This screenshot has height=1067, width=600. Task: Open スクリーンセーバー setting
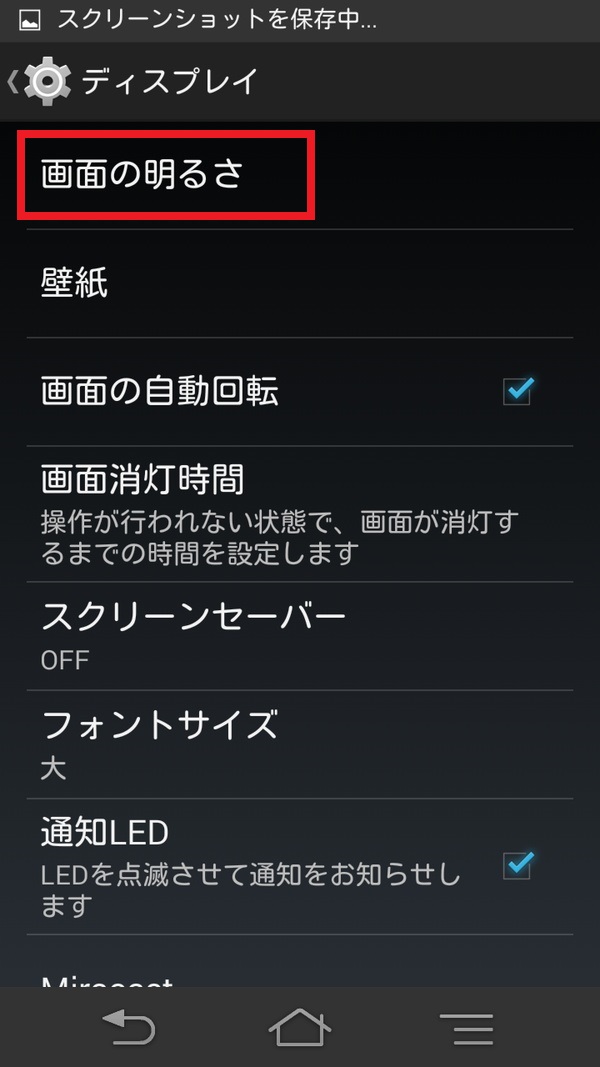click(x=300, y=636)
